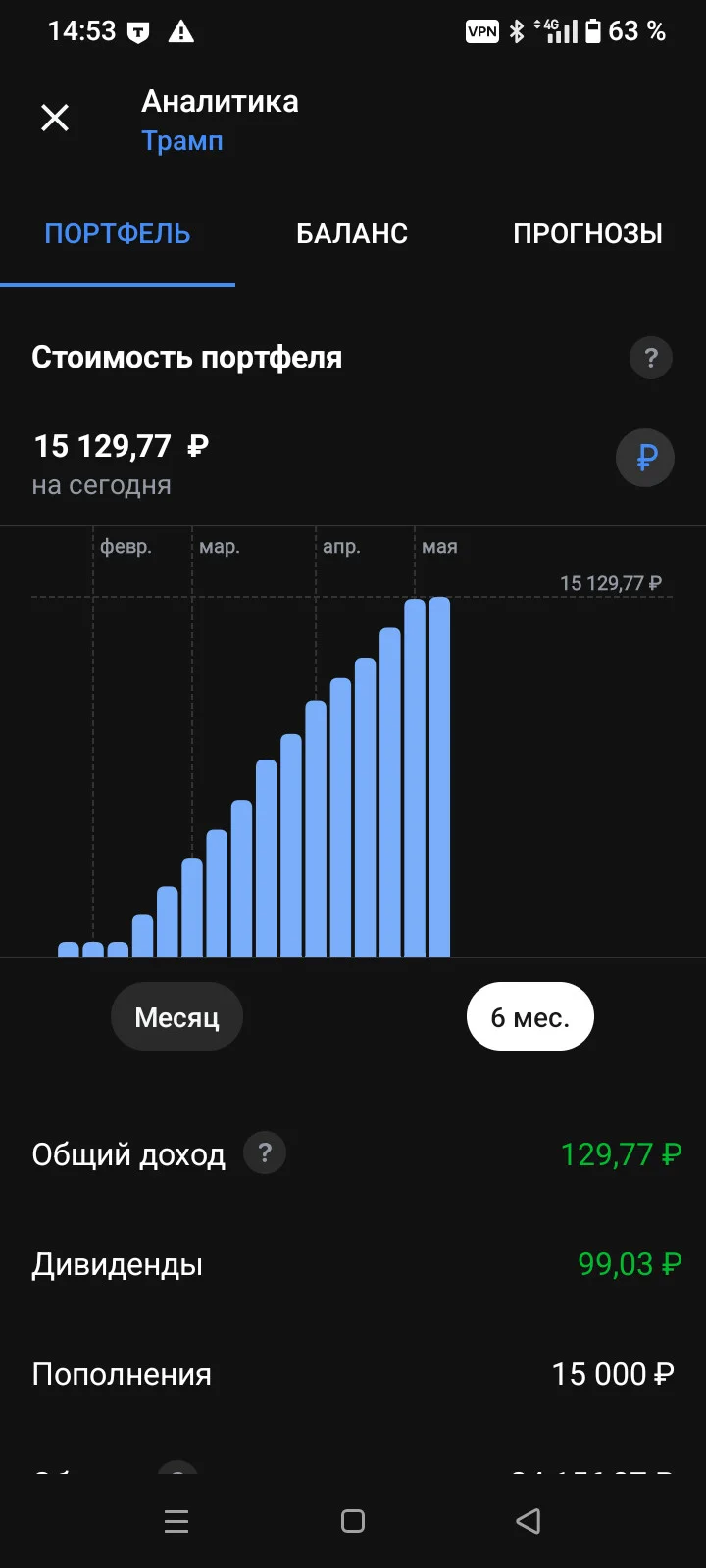Switch to the БАЛАНС tab

(x=352, y=233)
